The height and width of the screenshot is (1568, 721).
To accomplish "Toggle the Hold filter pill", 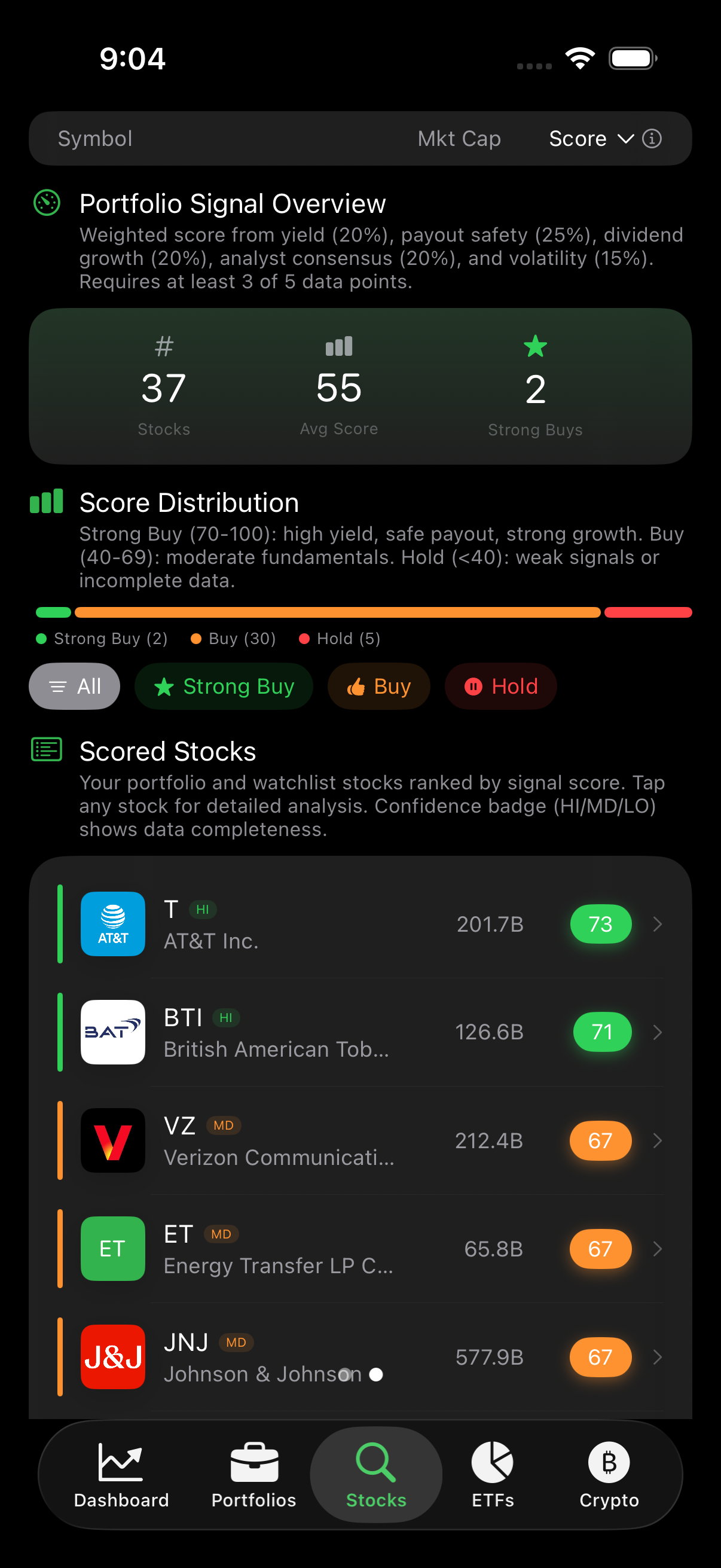I will click(x=500, y=686).
